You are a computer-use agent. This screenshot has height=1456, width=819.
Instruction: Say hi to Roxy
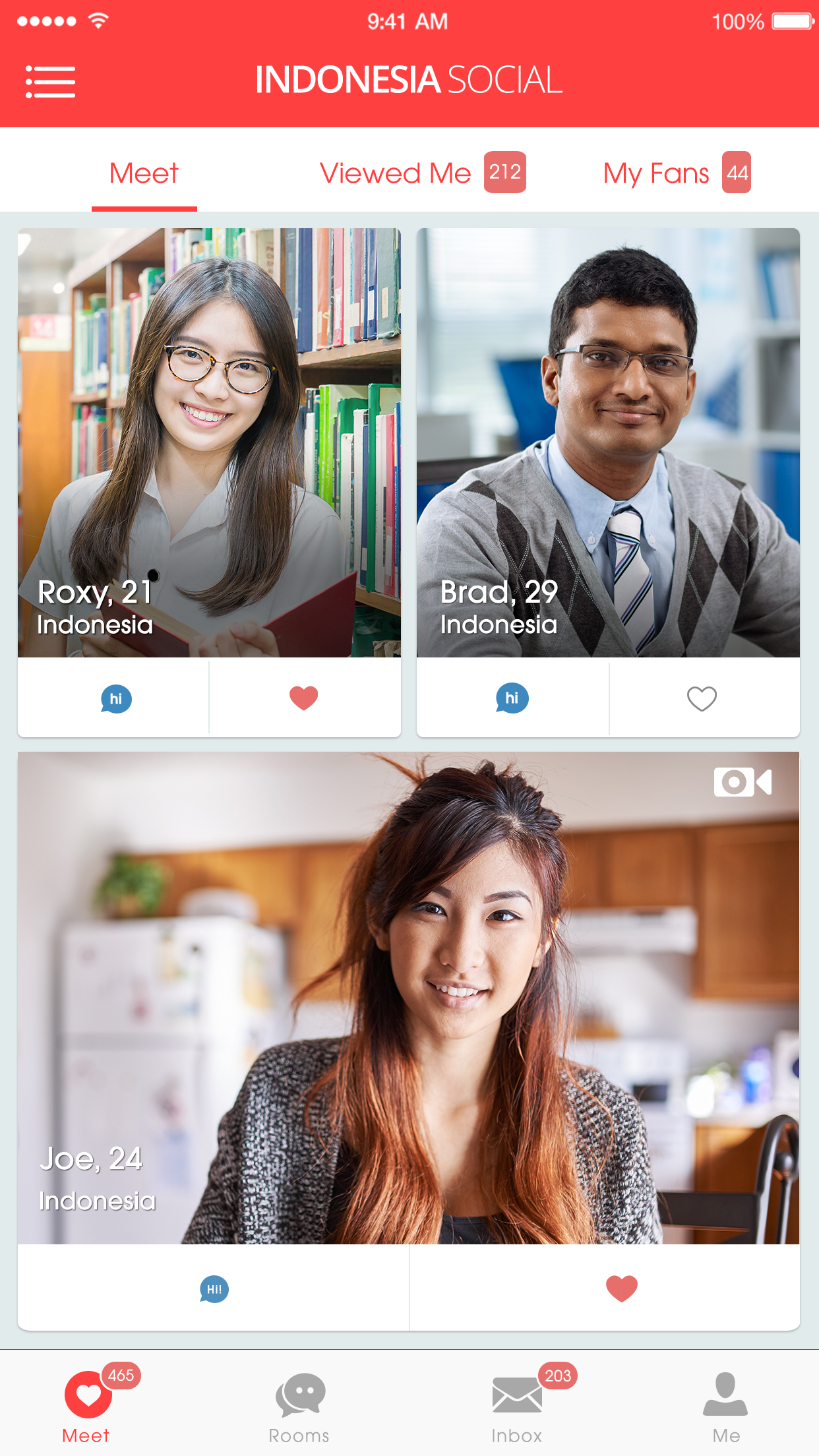pos(115,698)
